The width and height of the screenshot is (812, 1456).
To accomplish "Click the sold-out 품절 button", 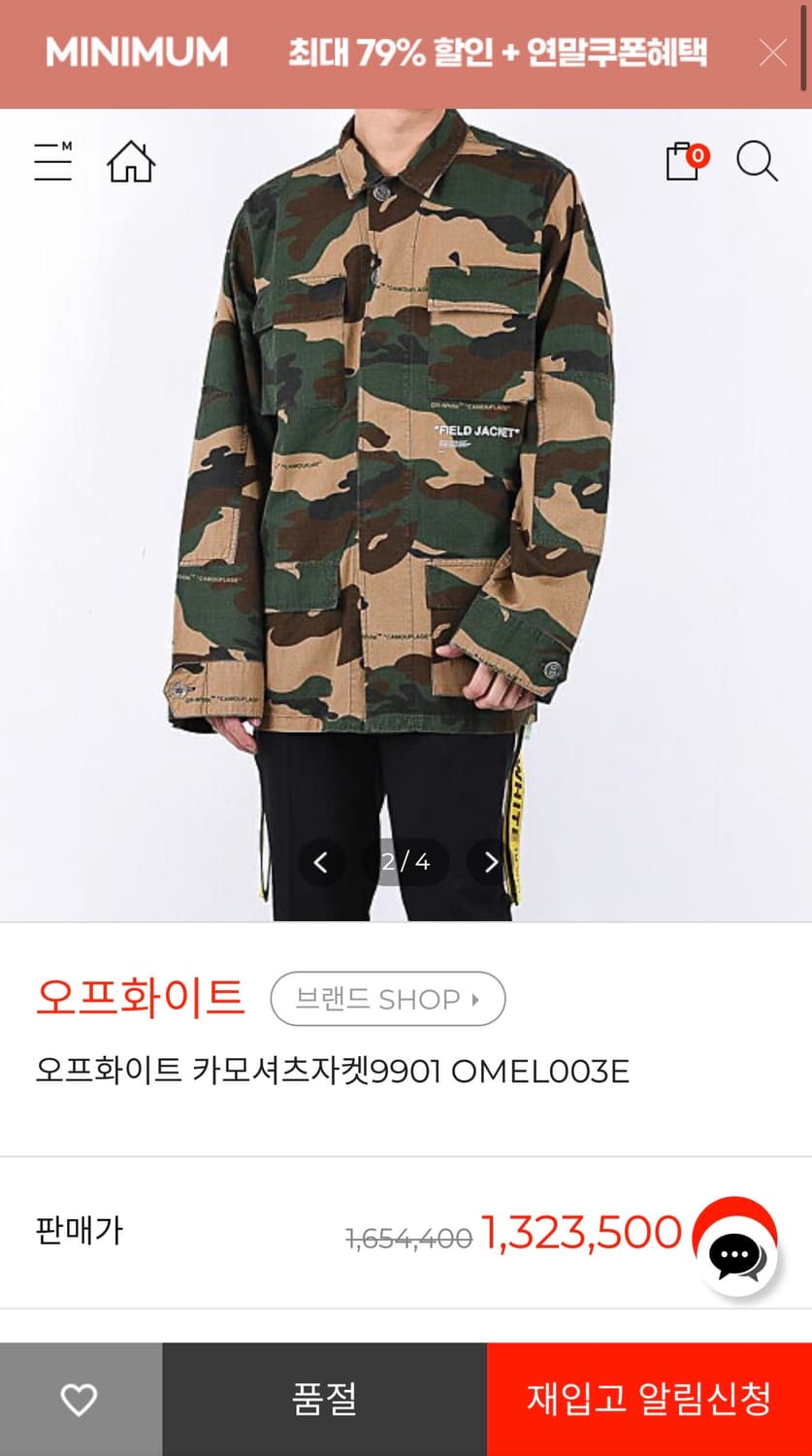I will (x=324, y=1400).
